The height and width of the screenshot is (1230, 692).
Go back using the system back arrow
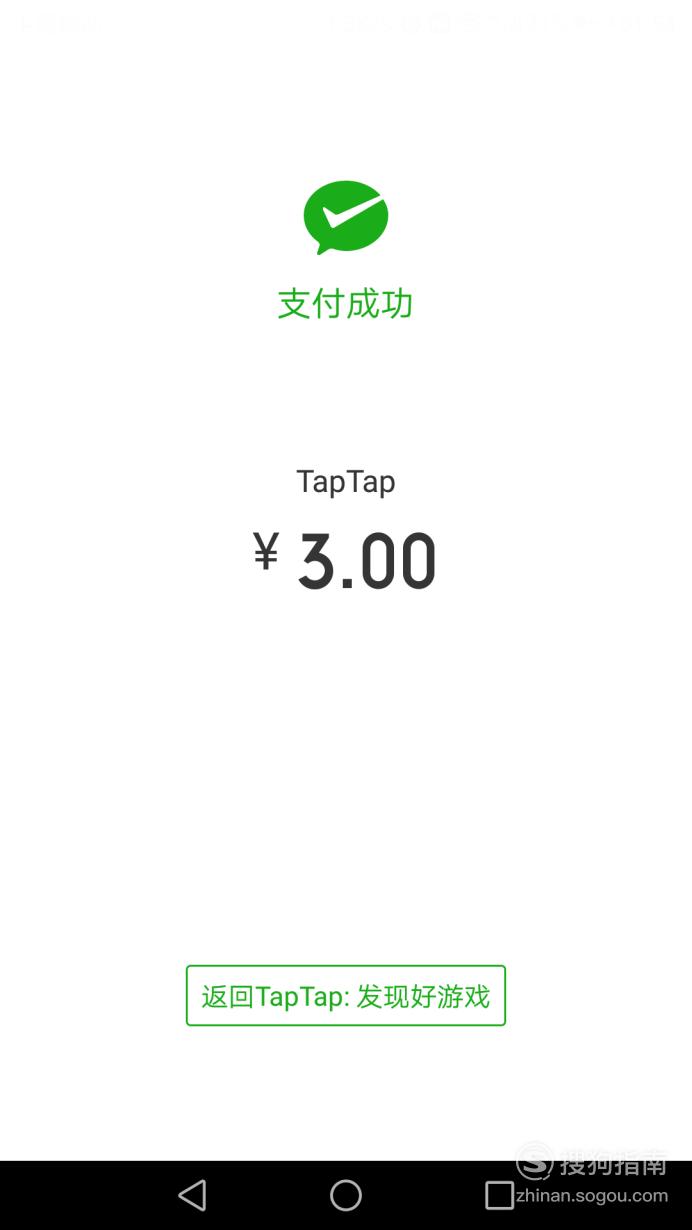coord(192,1195)
